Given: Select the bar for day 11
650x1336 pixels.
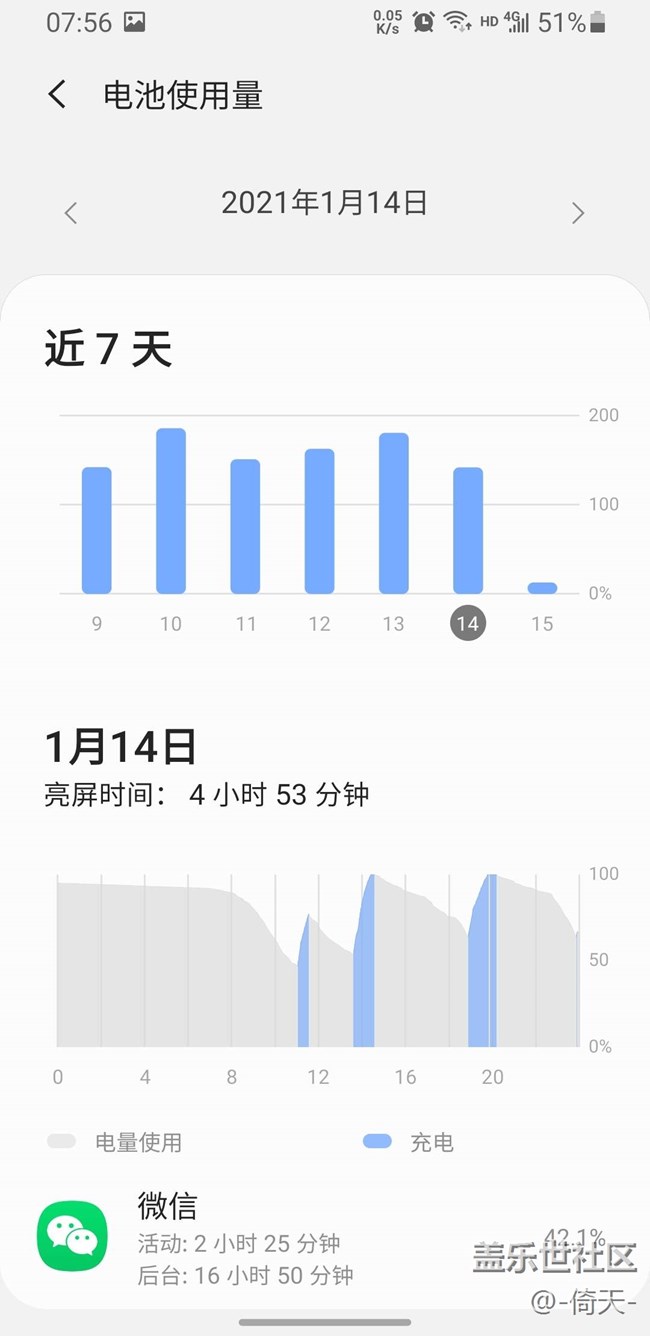Looking at the screenshot, I should pos(245,526).
